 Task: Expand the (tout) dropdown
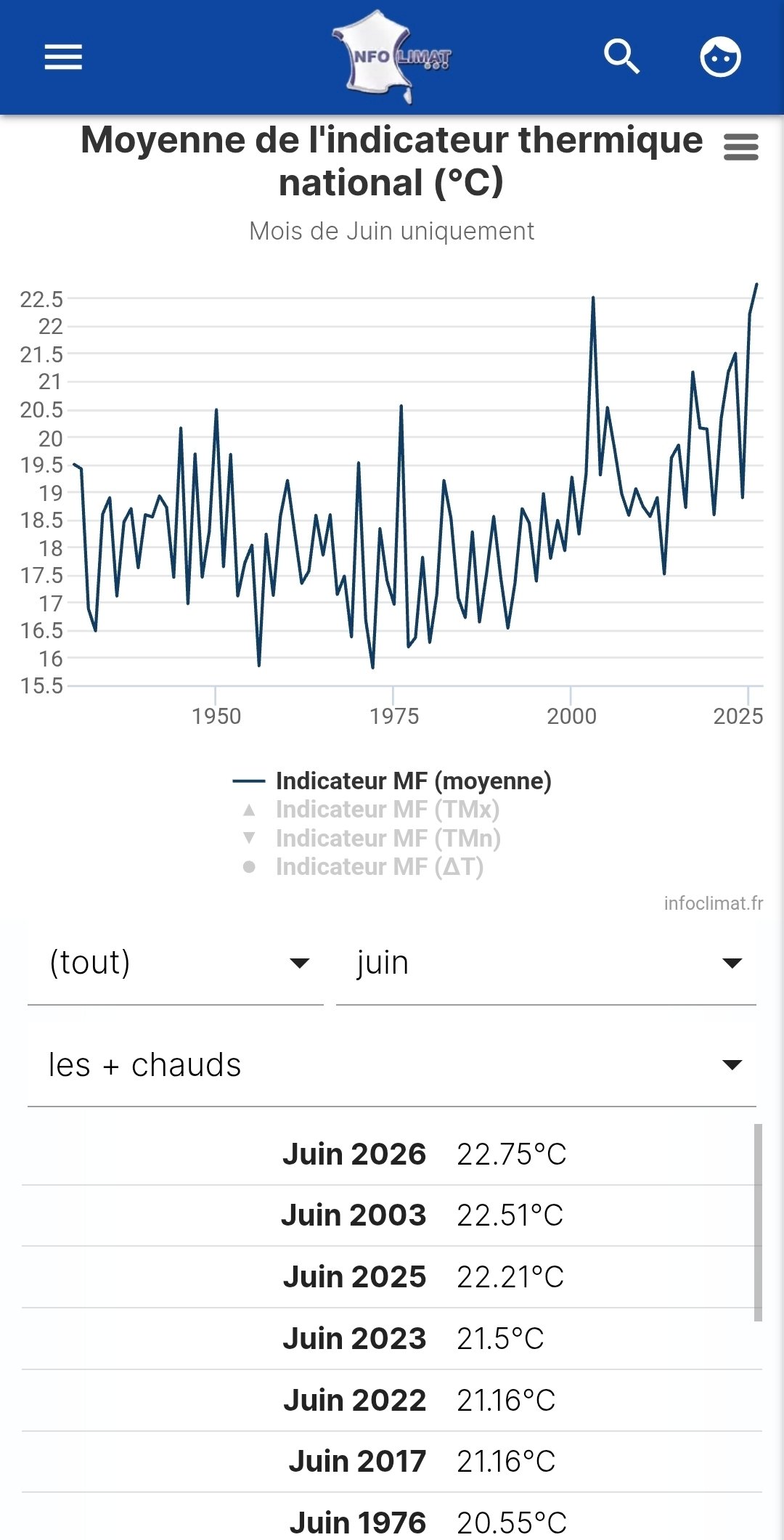click(x=176, y=963)
